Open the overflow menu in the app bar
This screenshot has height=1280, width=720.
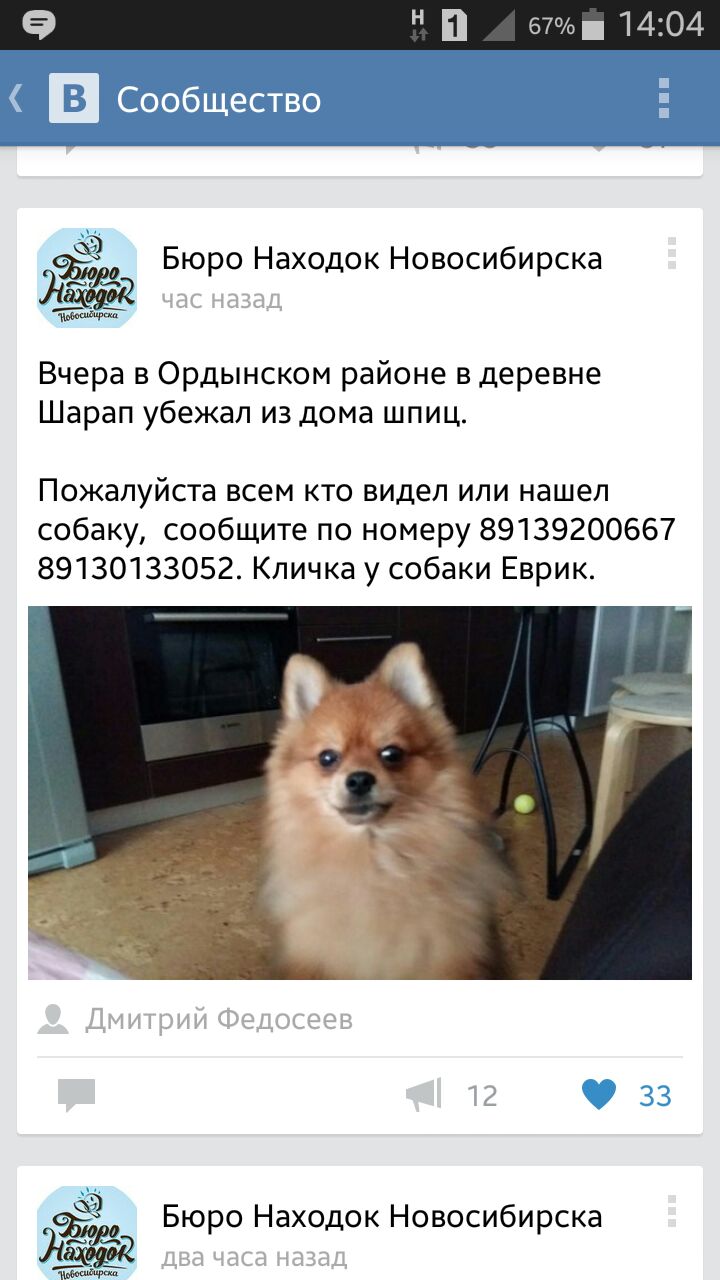coord(663,99)
